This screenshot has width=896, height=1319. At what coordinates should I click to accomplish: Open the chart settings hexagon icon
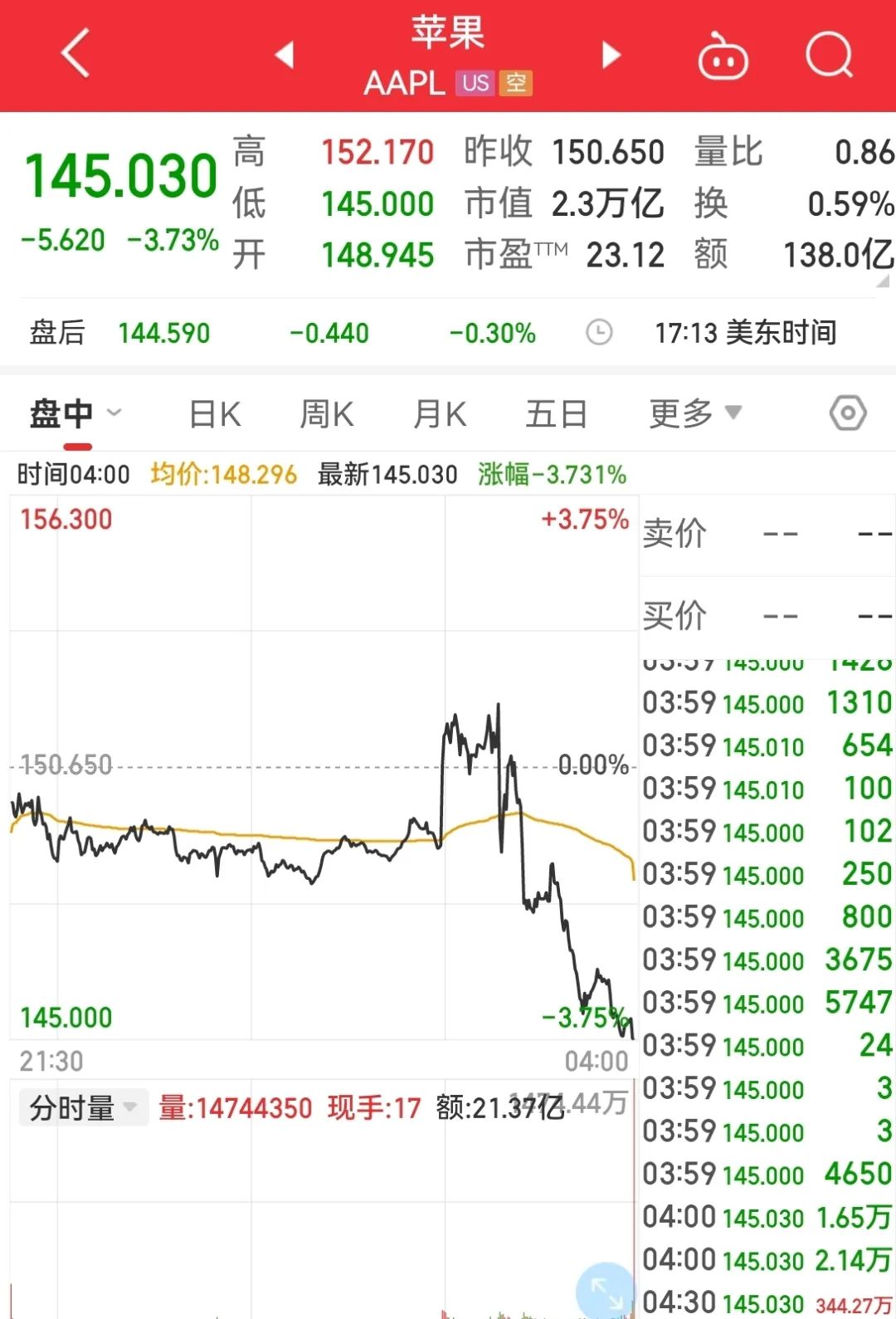[848, 413]
